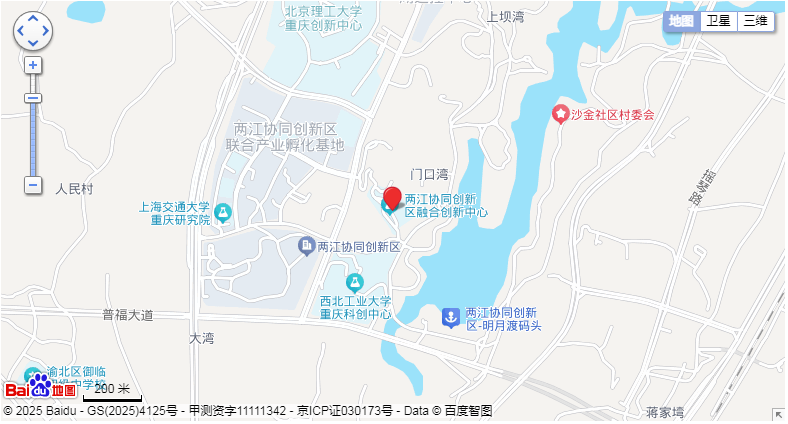Open the 上海交通大学重庆研究院 marker

(x=223, y=212)
